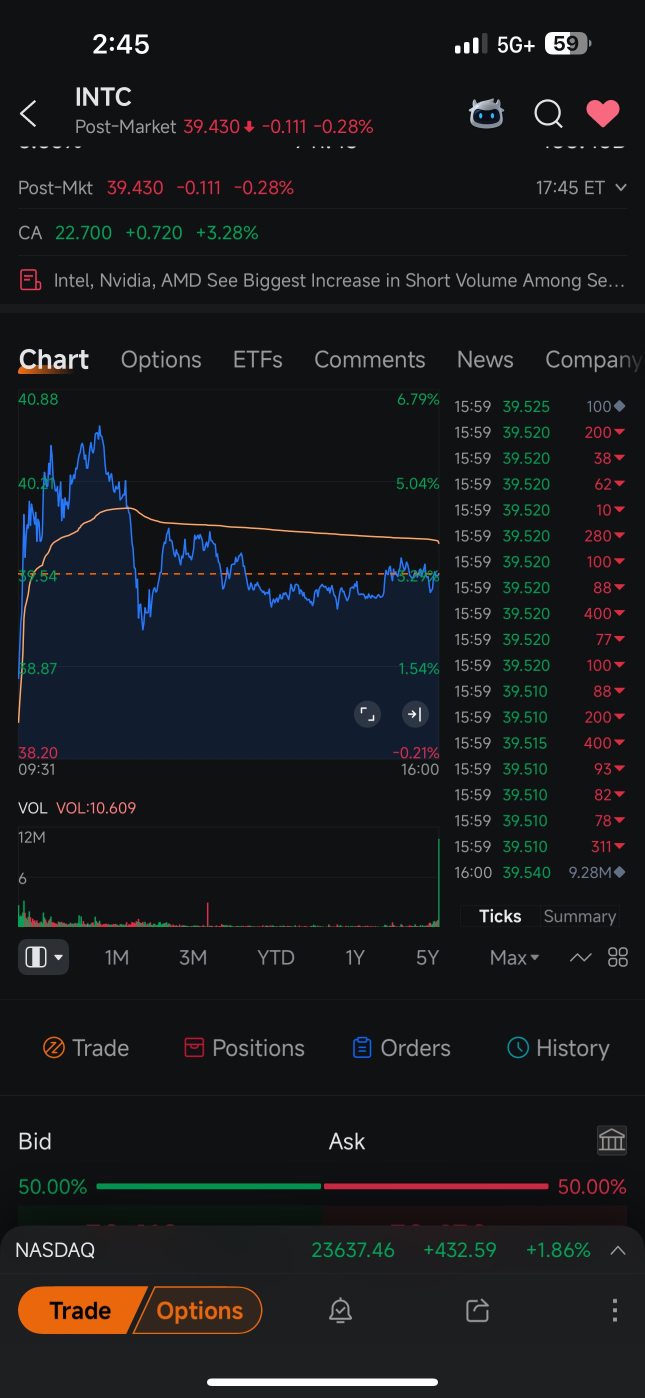Screen dimensions: 645x1398
Task: Switch to the ETFs tab
Action: coord(257,359)
